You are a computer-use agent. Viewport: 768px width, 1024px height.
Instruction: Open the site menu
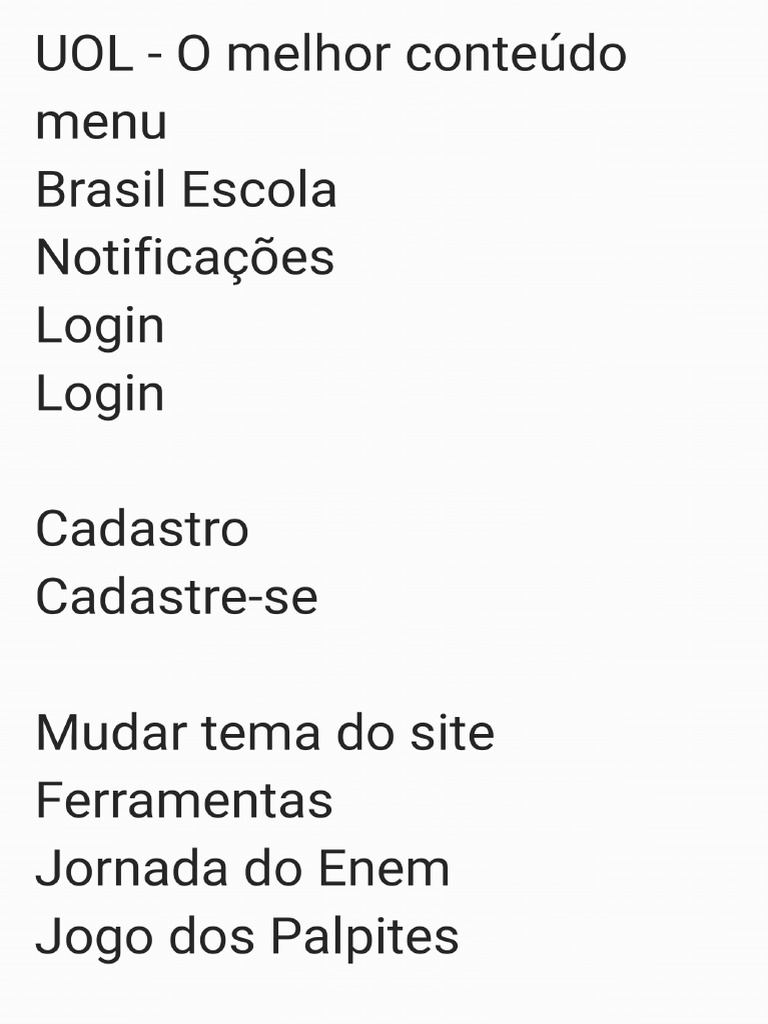[x=101, y=123]
